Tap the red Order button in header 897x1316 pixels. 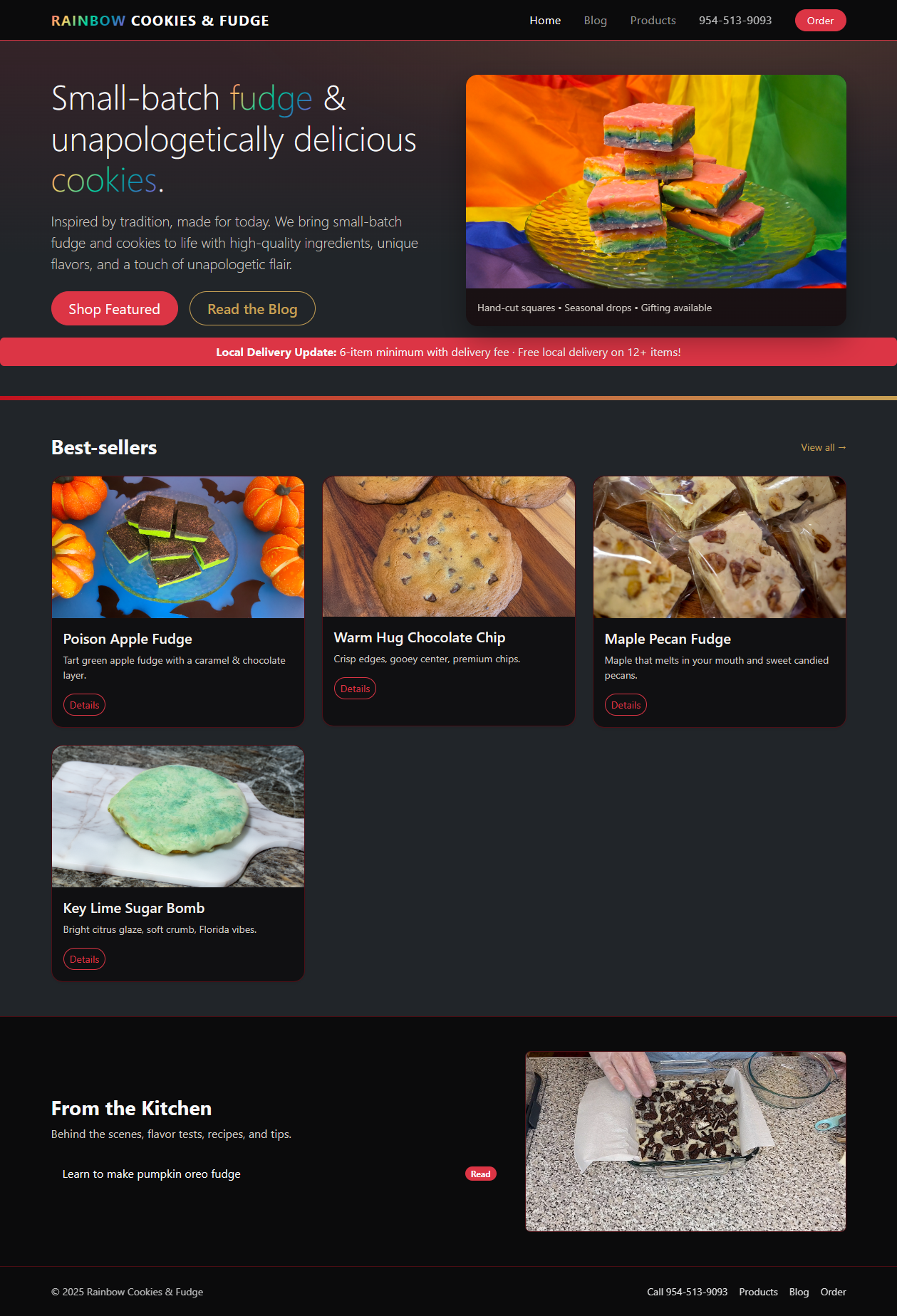coord(820,21)
